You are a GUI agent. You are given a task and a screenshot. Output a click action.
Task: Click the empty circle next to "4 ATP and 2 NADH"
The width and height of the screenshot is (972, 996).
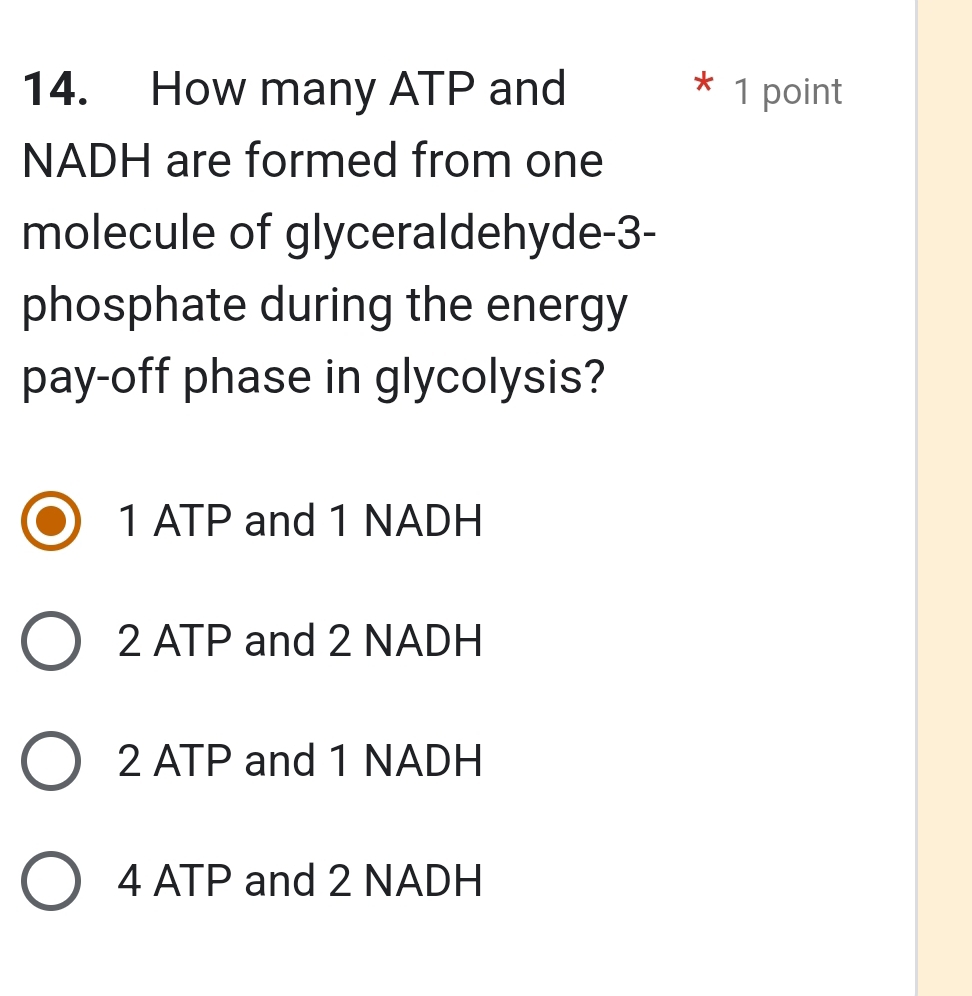pyautogui.click(x=50, y=881)
